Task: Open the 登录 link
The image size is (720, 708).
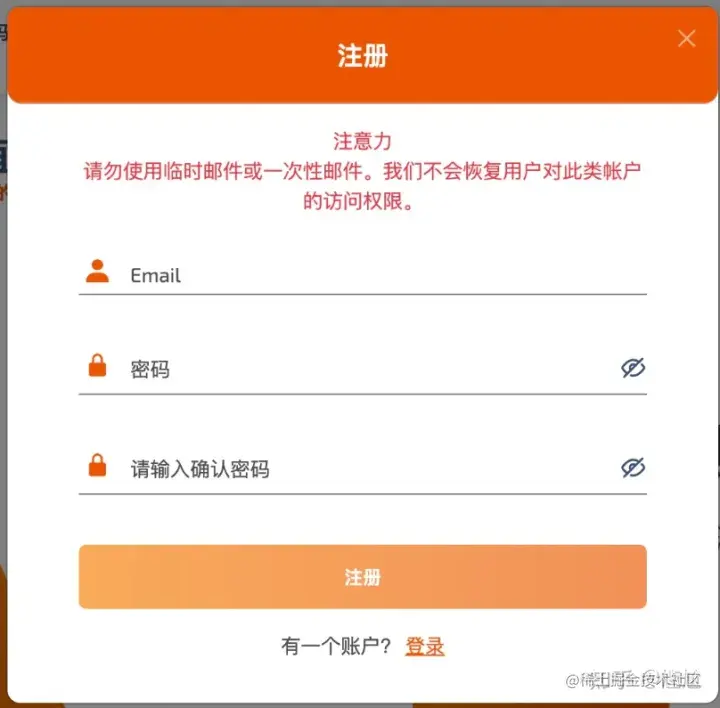Action: [x=425, y=646]
